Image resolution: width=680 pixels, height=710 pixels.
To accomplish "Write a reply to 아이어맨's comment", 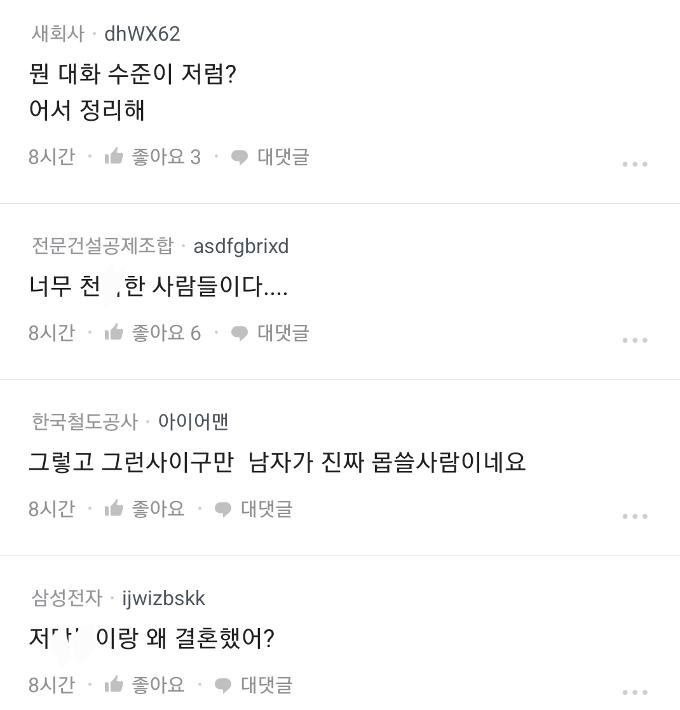I will (254, 509).
